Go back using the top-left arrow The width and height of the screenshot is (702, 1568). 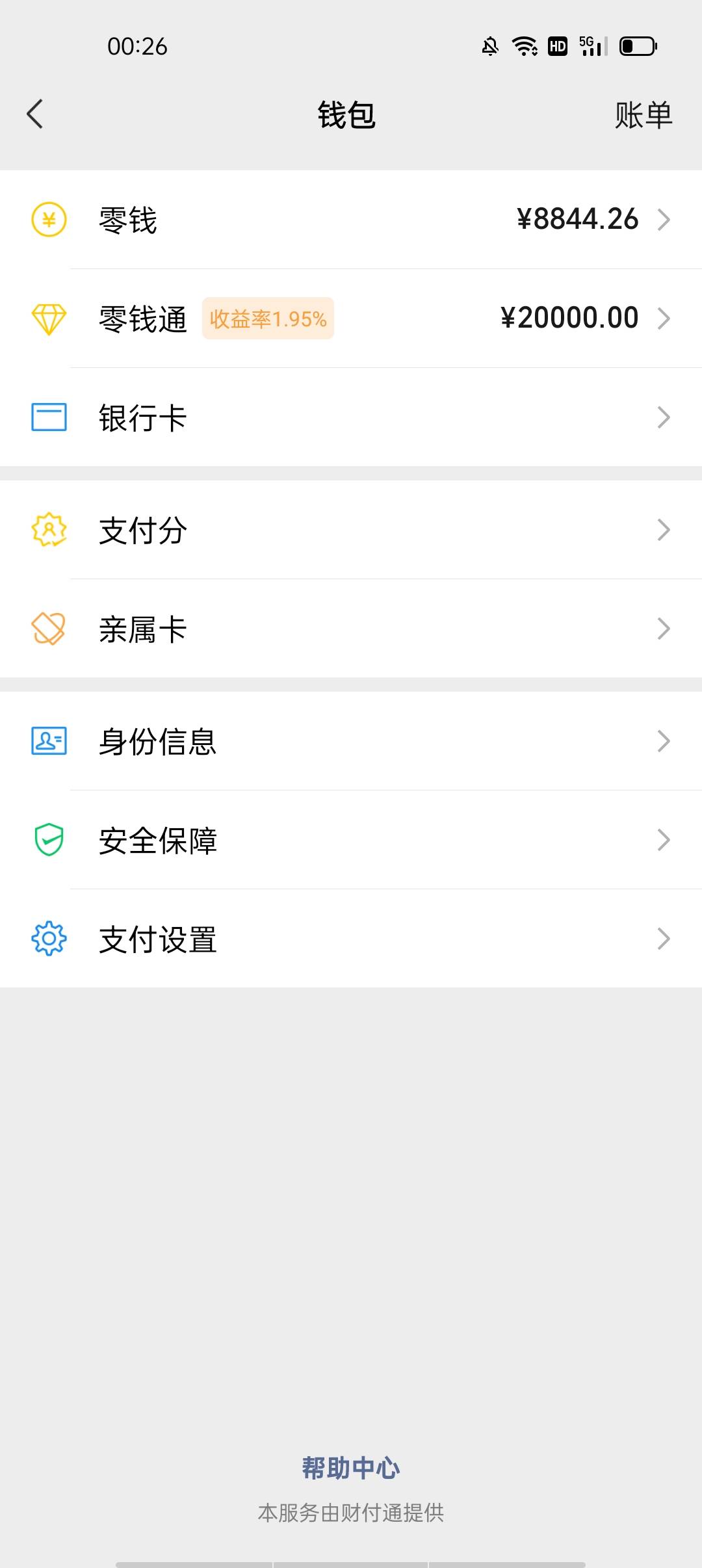click(35, 114)
